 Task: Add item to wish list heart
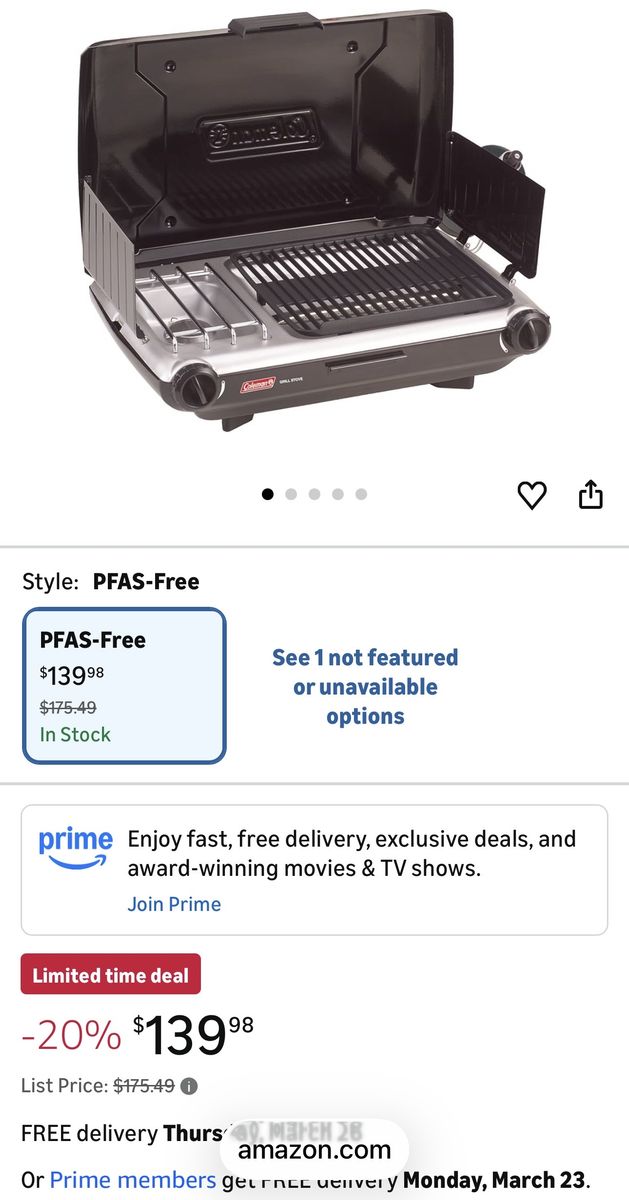pos(532,494)
